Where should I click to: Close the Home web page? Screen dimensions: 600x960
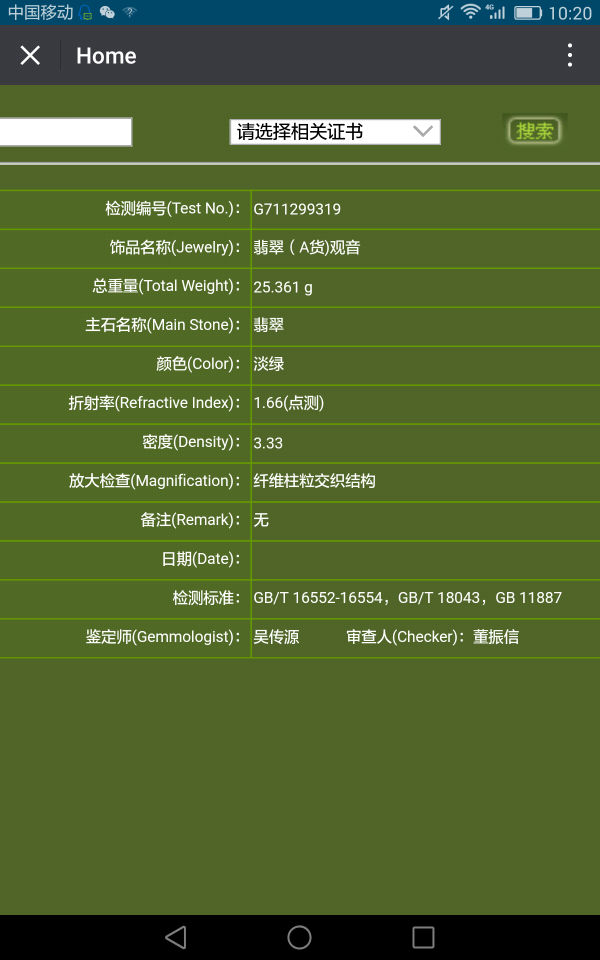pyautogui.click(x=30, y=56)
